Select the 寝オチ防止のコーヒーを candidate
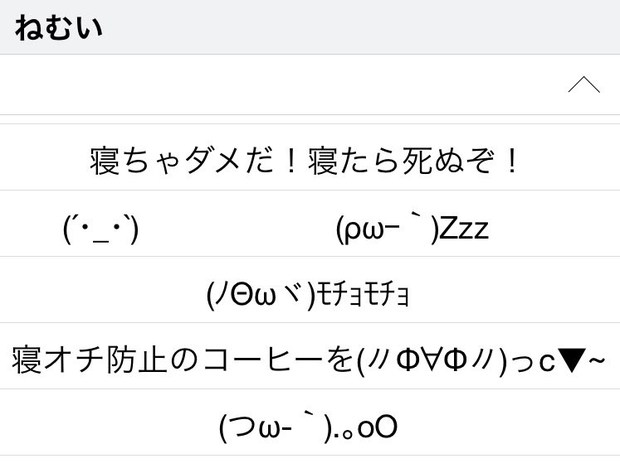Image resolution: width=620 pixels, height=473 pixels. [309, 361]
